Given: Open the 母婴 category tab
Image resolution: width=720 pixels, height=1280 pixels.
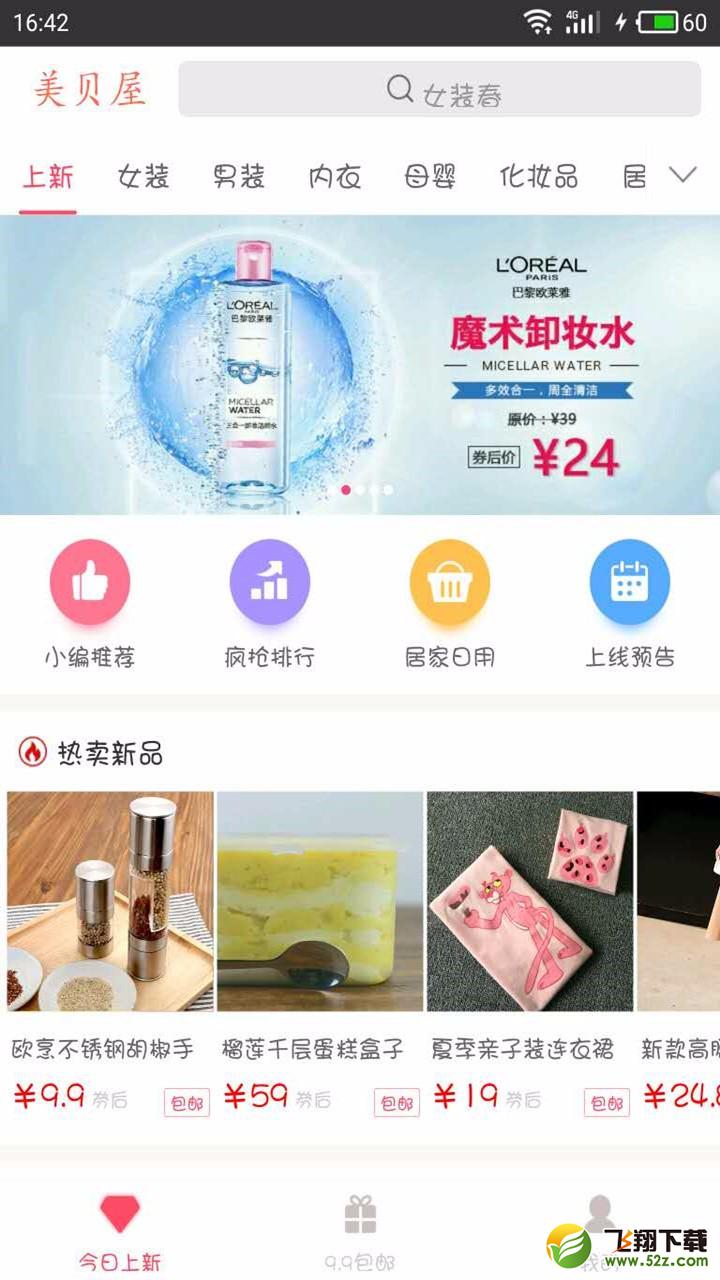Looking at the screenshot, I should pos(430,177).
